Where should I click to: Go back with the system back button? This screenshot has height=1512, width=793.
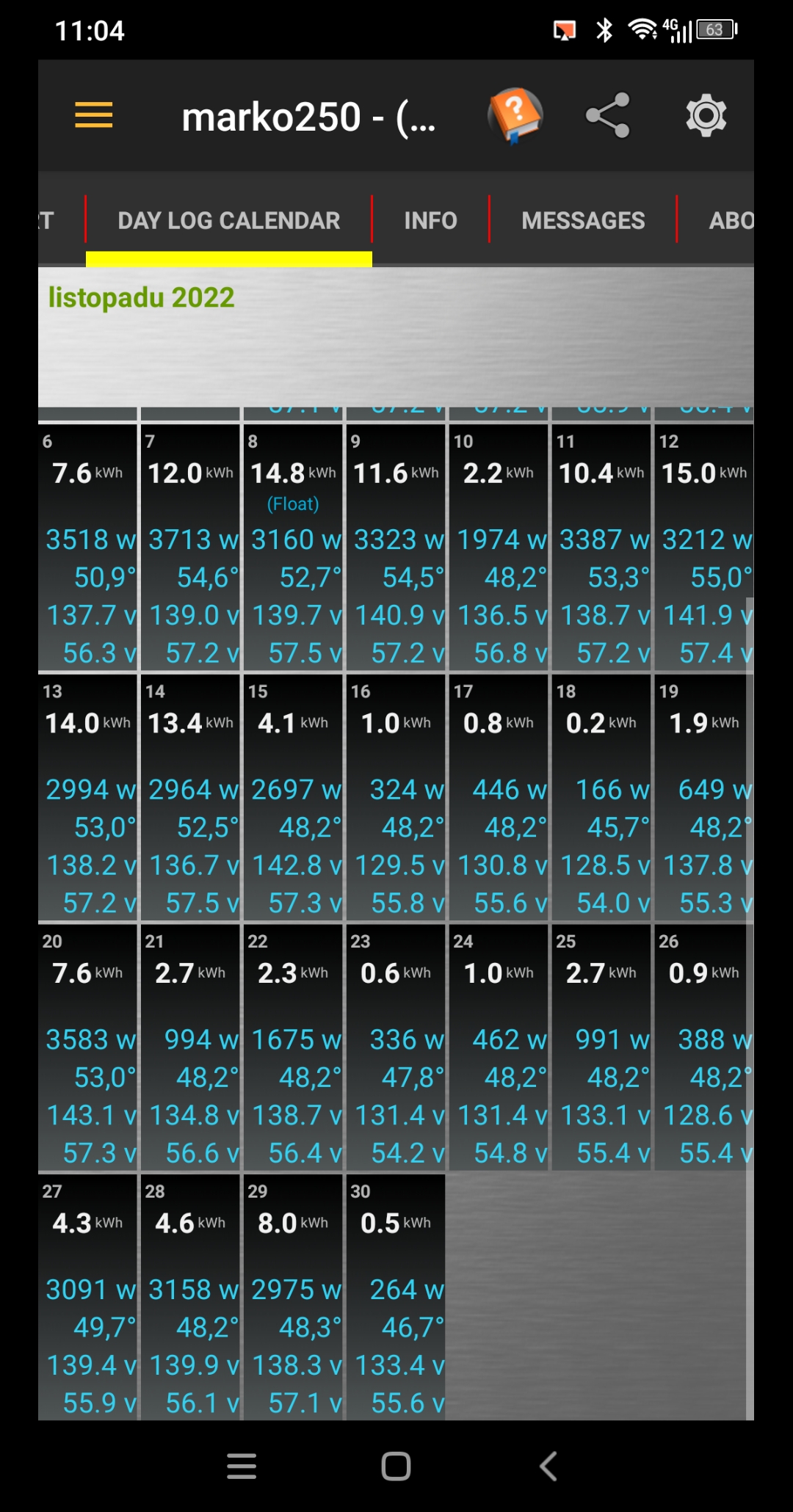(x=548, y=1466)
